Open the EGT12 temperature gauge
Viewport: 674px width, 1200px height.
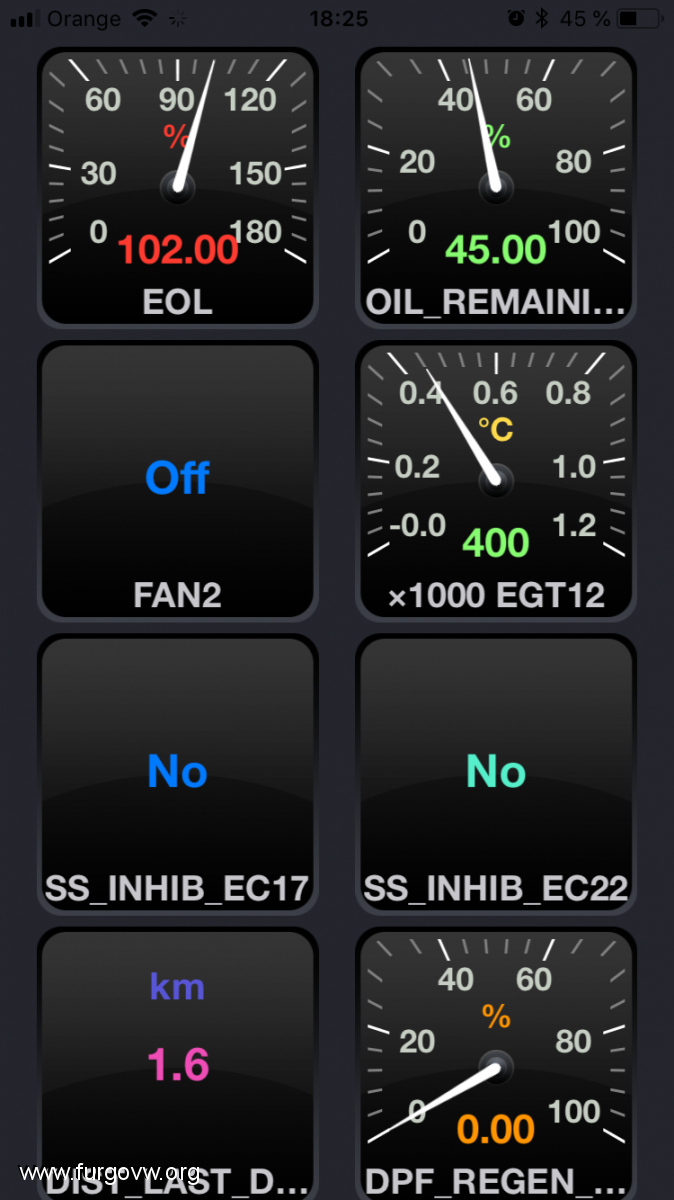496,480
